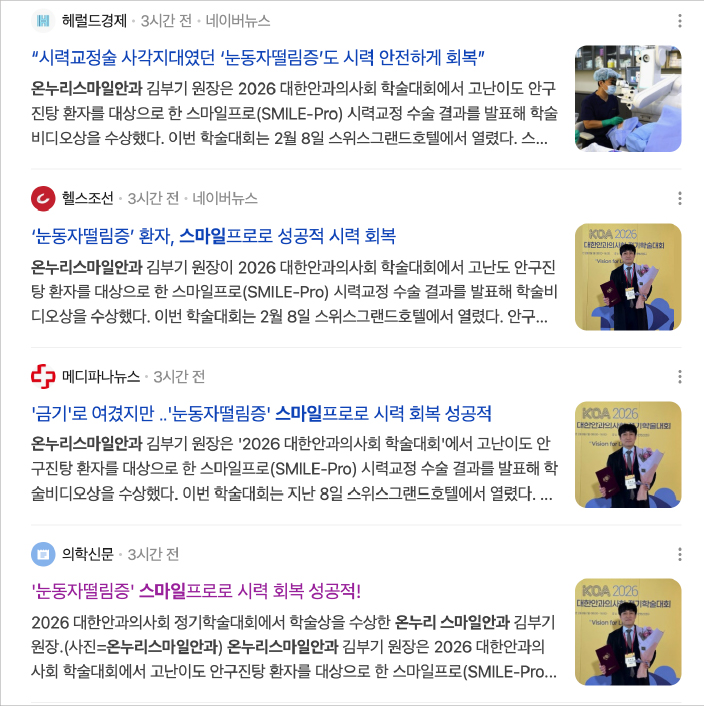Open the 메디파나뉴스 publisher link
Image resolution: width=704 pixels, height=706 pixels.
100,377
